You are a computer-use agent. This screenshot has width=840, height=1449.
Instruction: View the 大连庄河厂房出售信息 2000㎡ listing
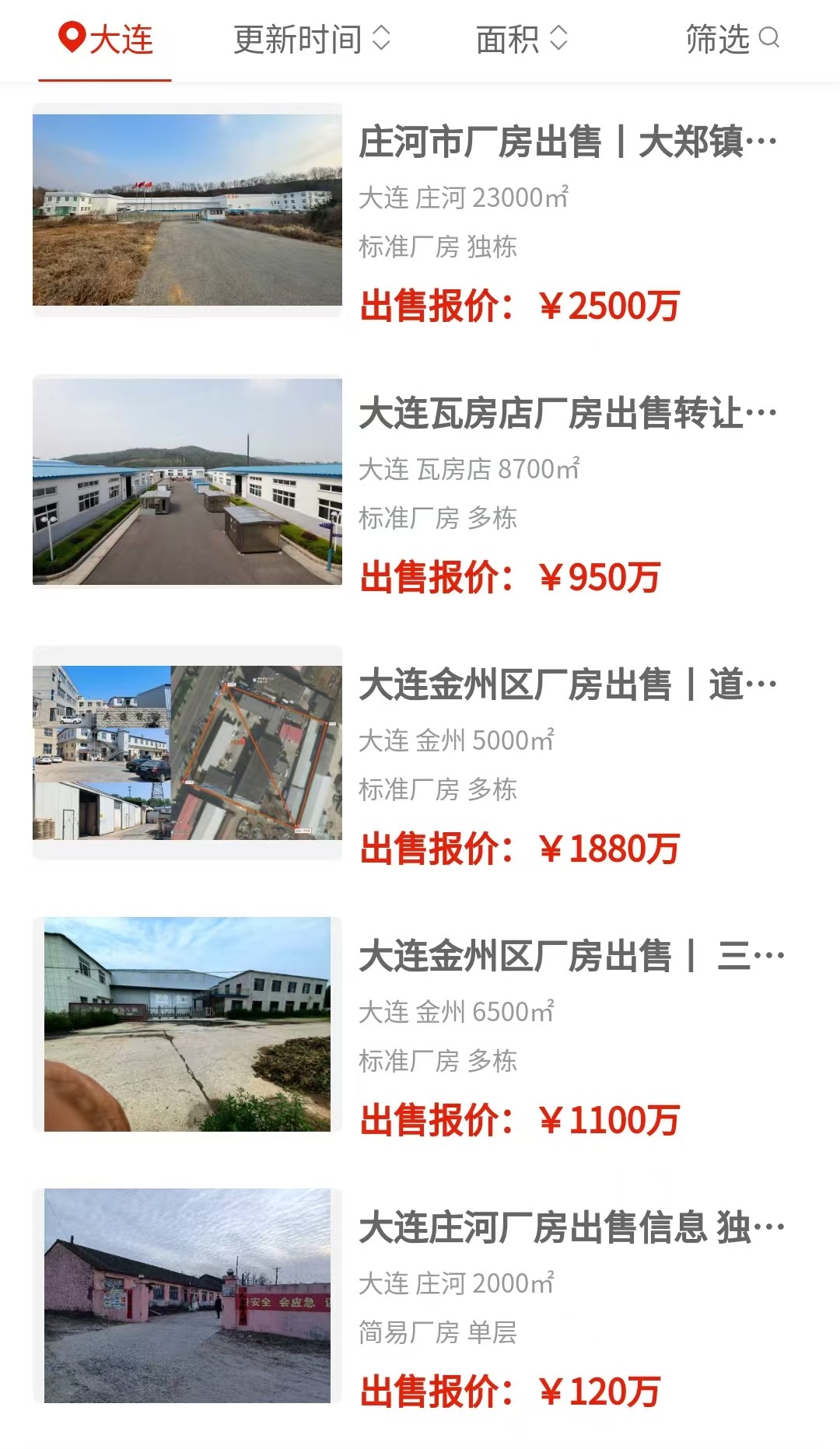coord(420,1296)
